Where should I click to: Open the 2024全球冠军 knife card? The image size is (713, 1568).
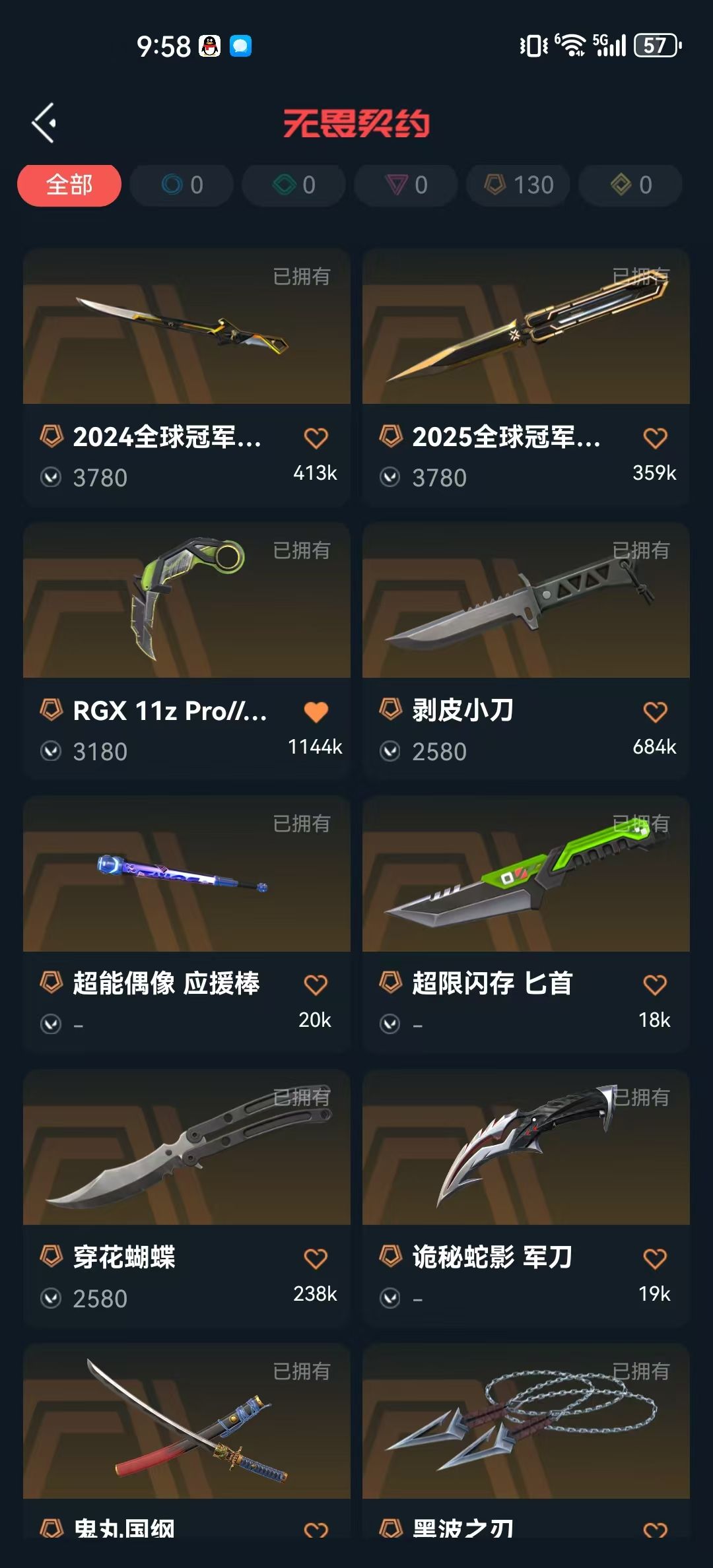186,327
